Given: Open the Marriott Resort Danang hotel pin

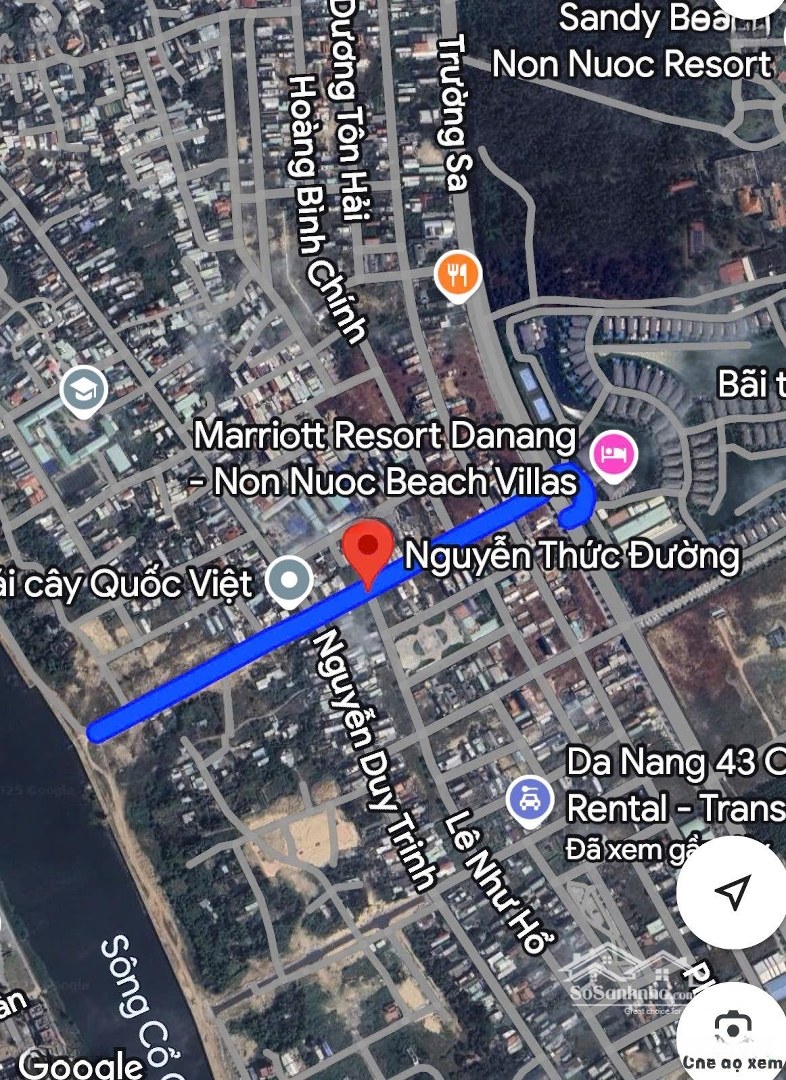Looking at the screenshot, I should (x=612, y=455).
